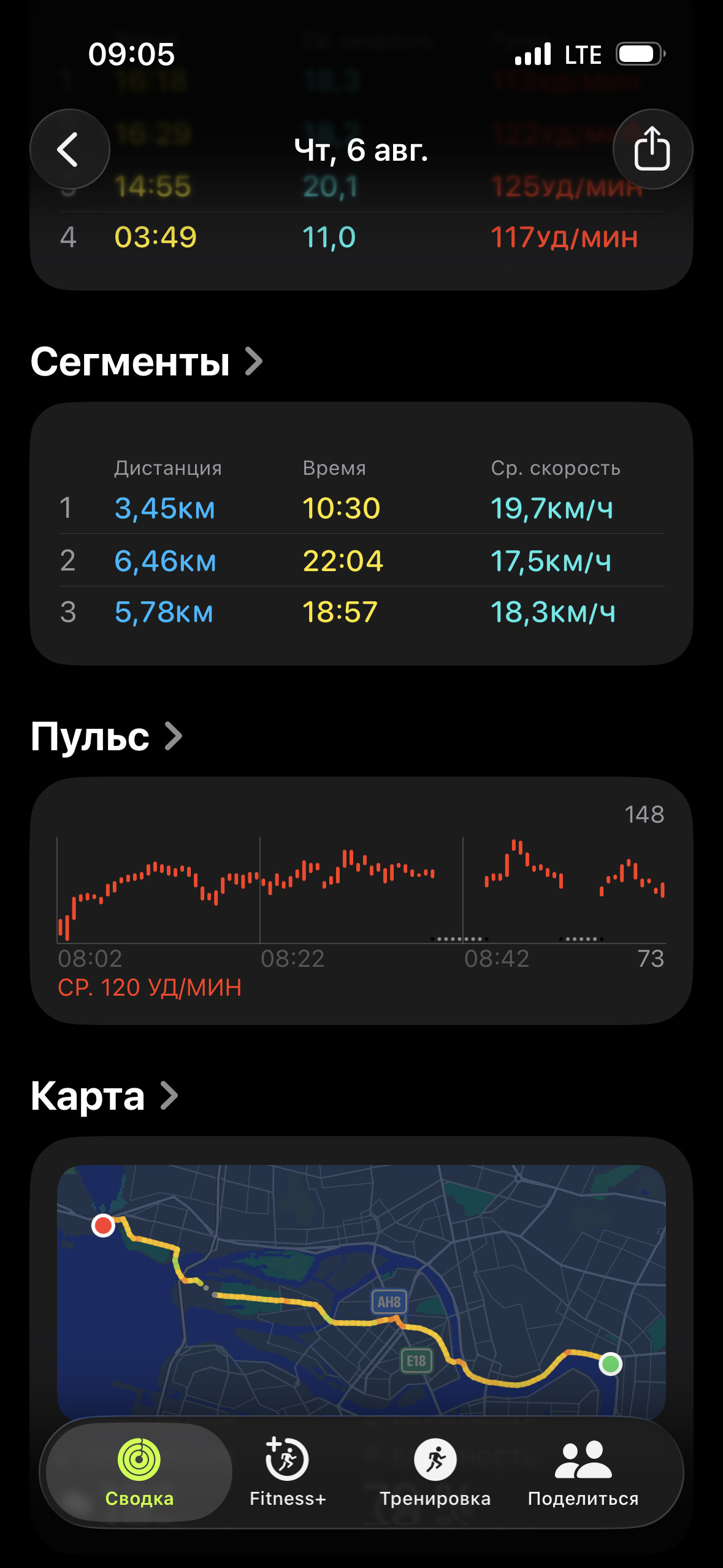This screenshot has height=1568, width=723.
Task: Switch to the Поделиться tab
Action: 583,1472
